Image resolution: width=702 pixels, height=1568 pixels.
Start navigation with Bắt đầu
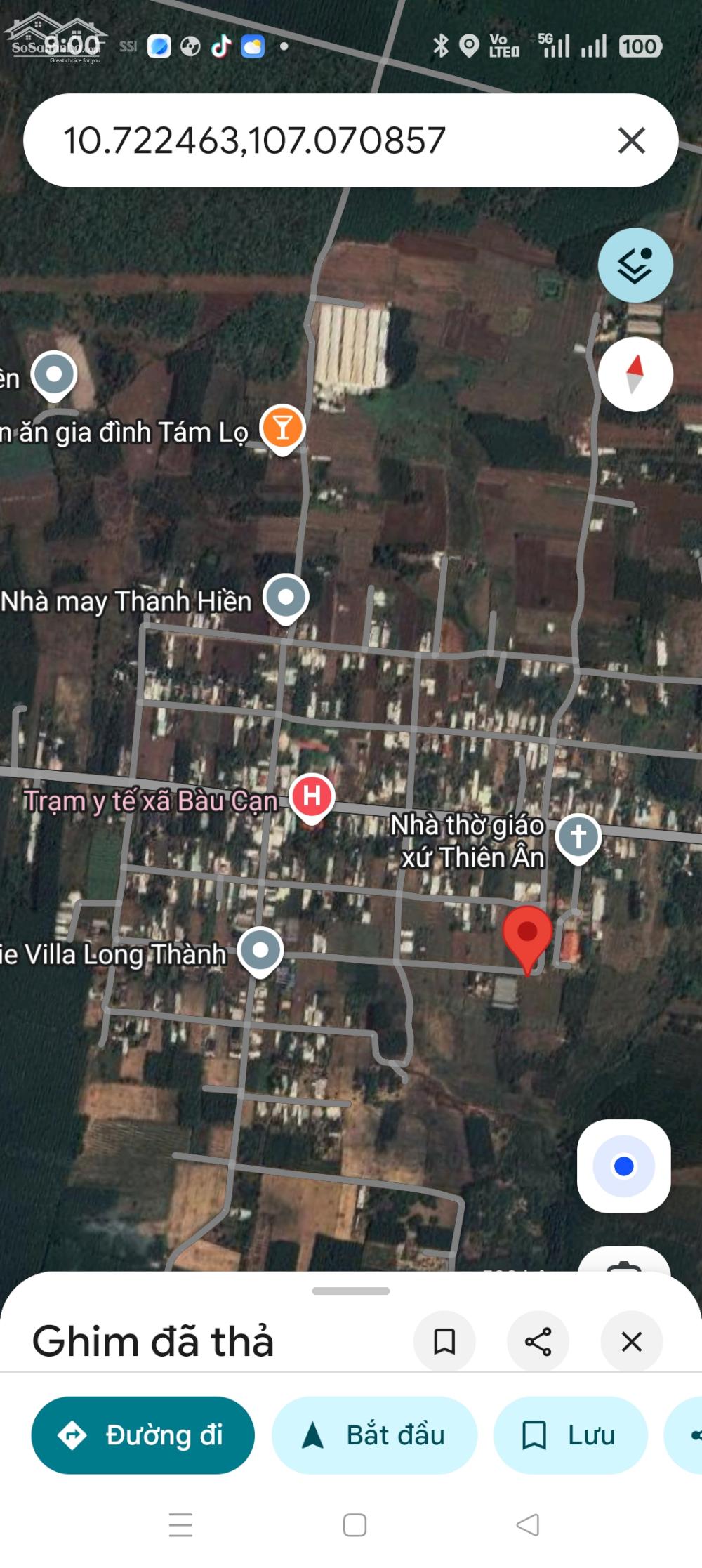374,1435
